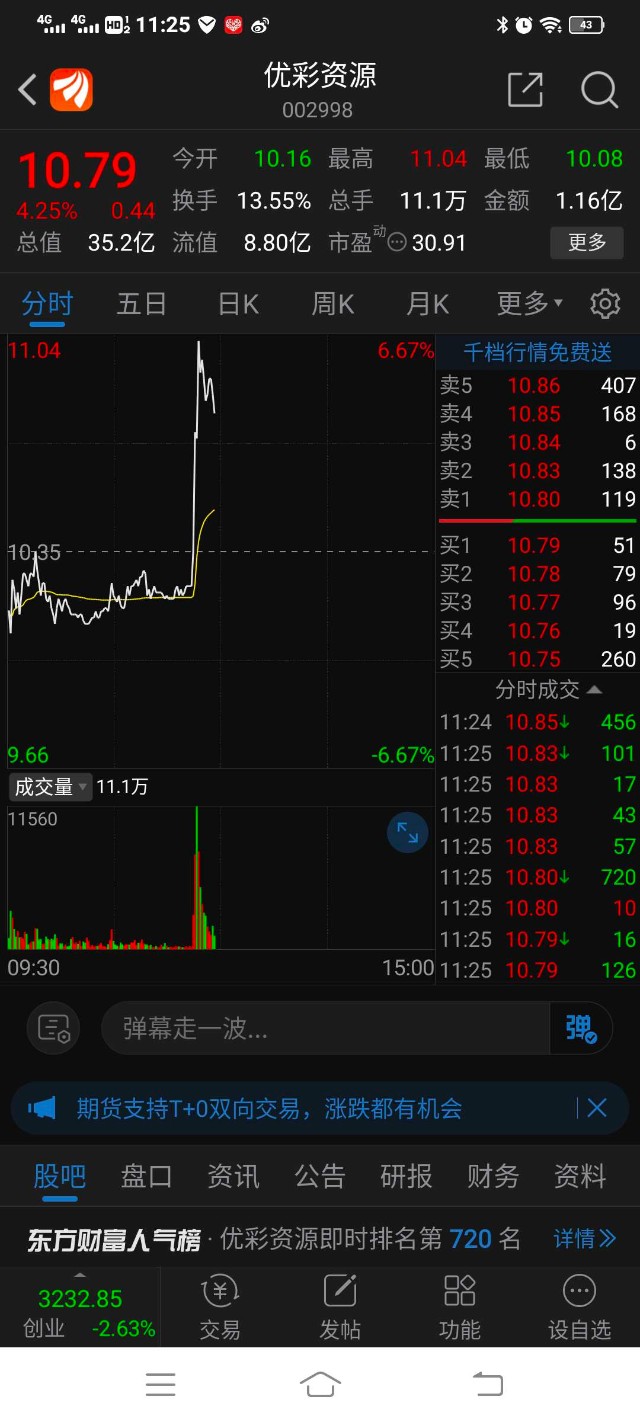This screenshot has width=640, height=1422.
Task: Tap 设自选 to add to watchlist
Action: (x=579, y=1306)
